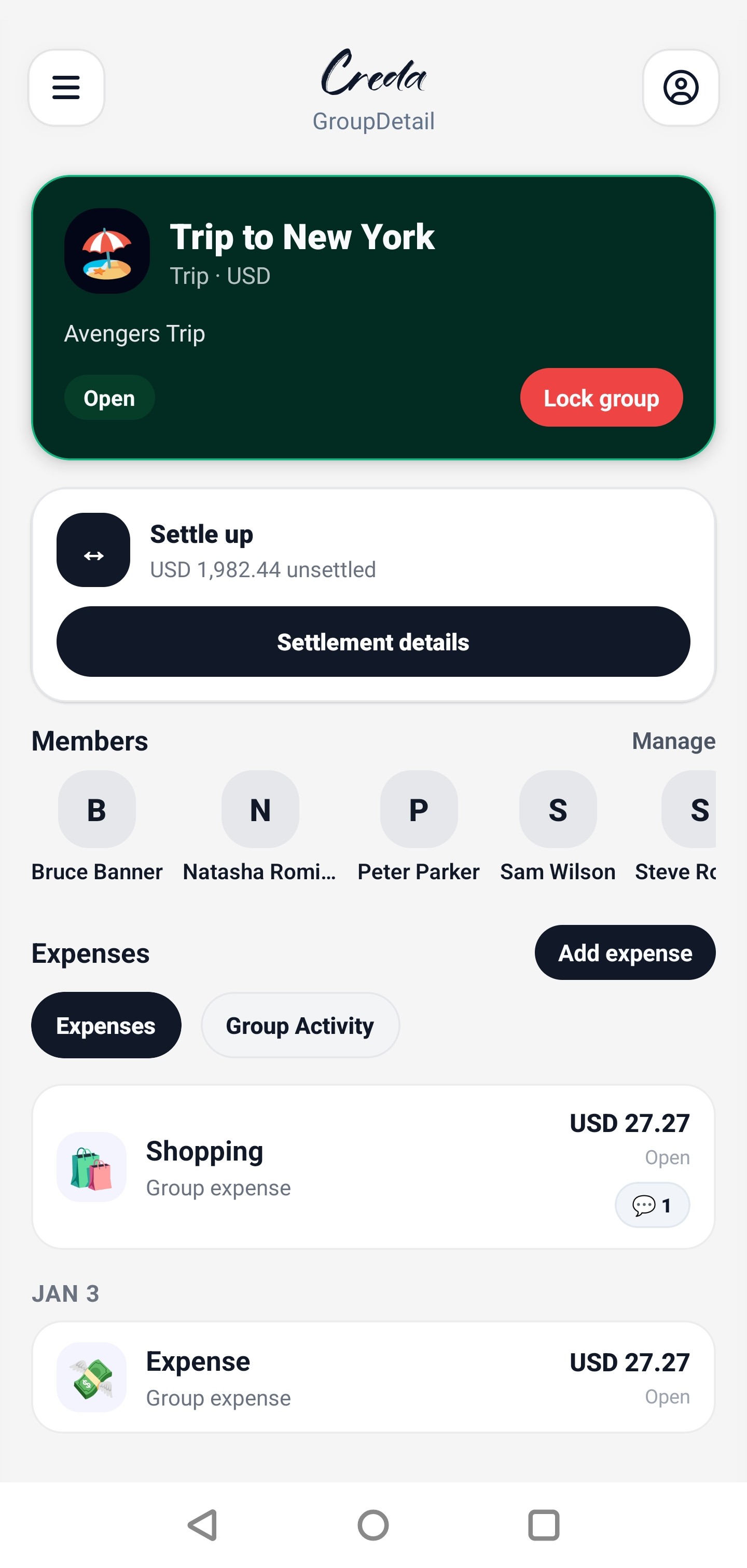747x1568 pixels.
Task: Open Peter Parker's member avatar
Action: coord(418,809)
